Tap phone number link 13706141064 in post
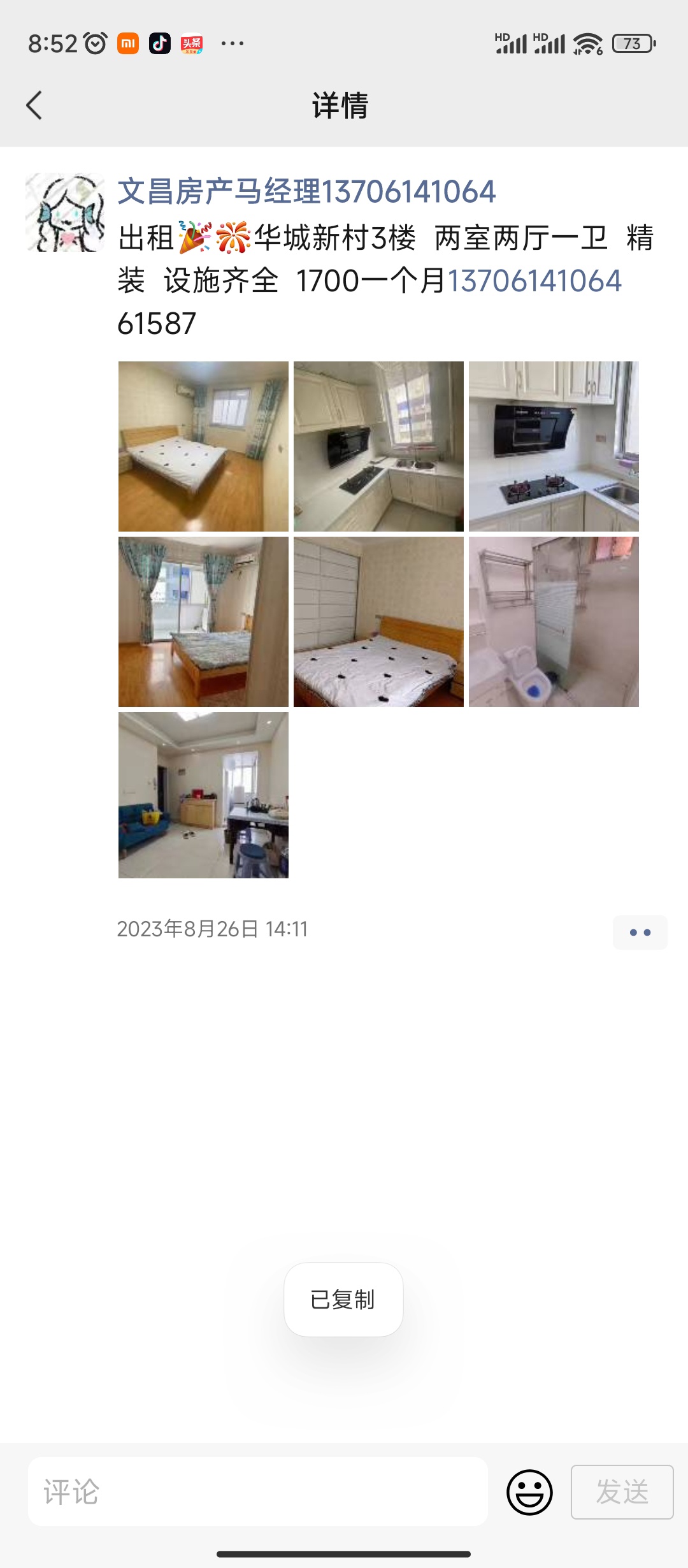 coord(534,281)
